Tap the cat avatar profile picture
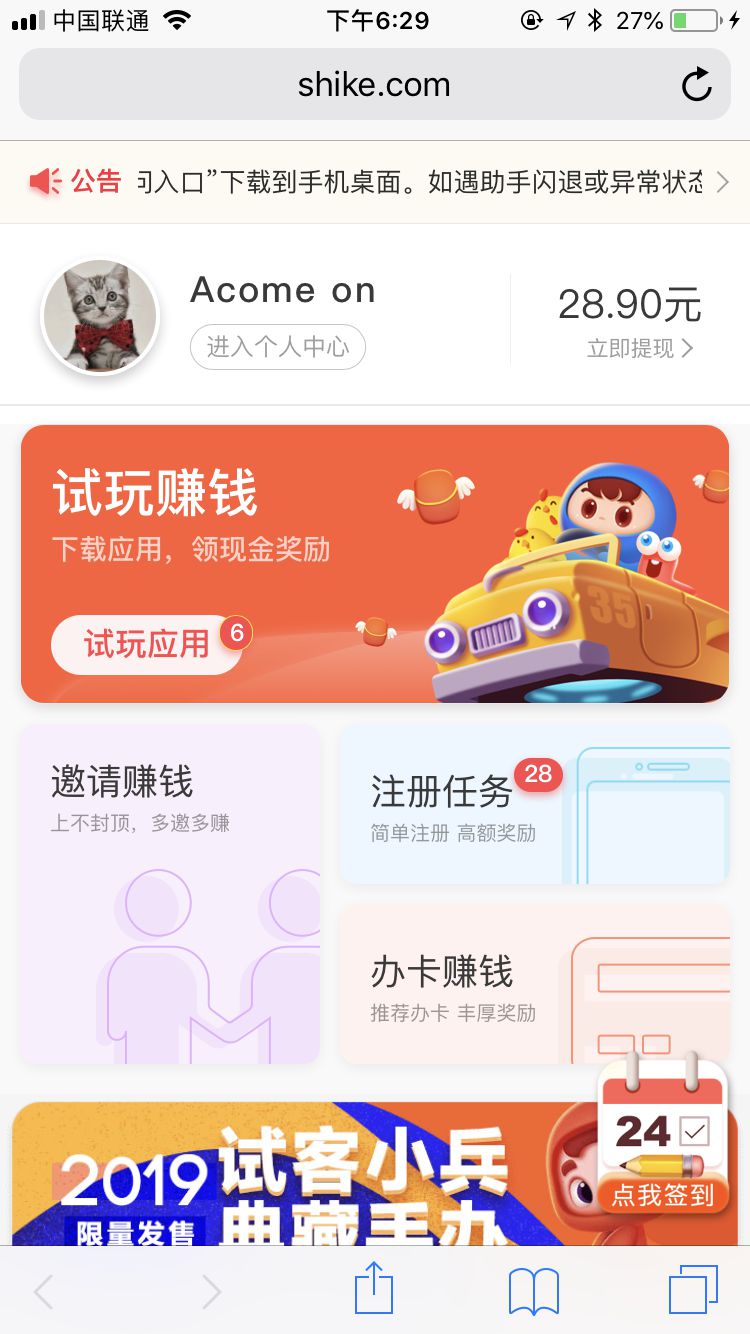The image size is (750, 1334). pyautogui.click(x=100, y=313)
